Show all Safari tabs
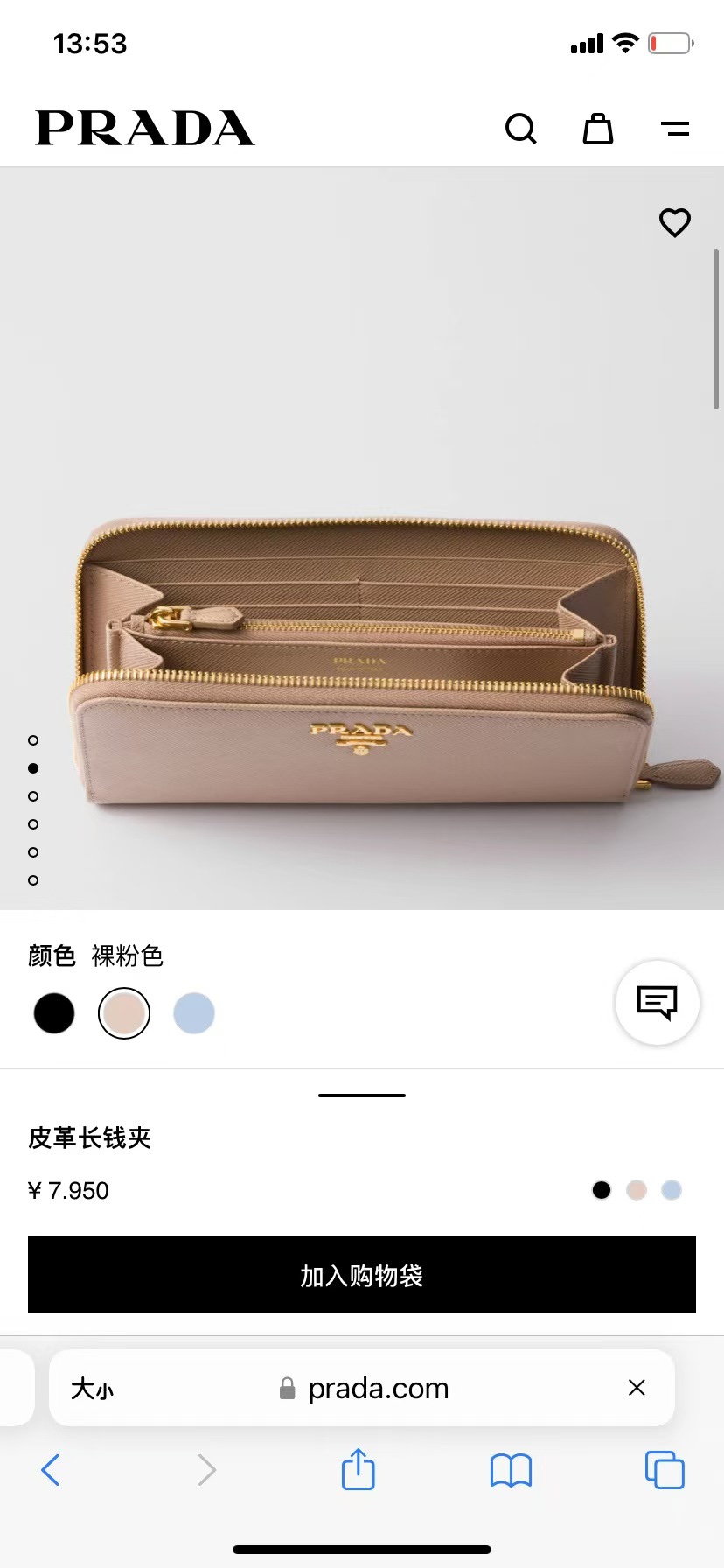 (x=664, y=1470)
